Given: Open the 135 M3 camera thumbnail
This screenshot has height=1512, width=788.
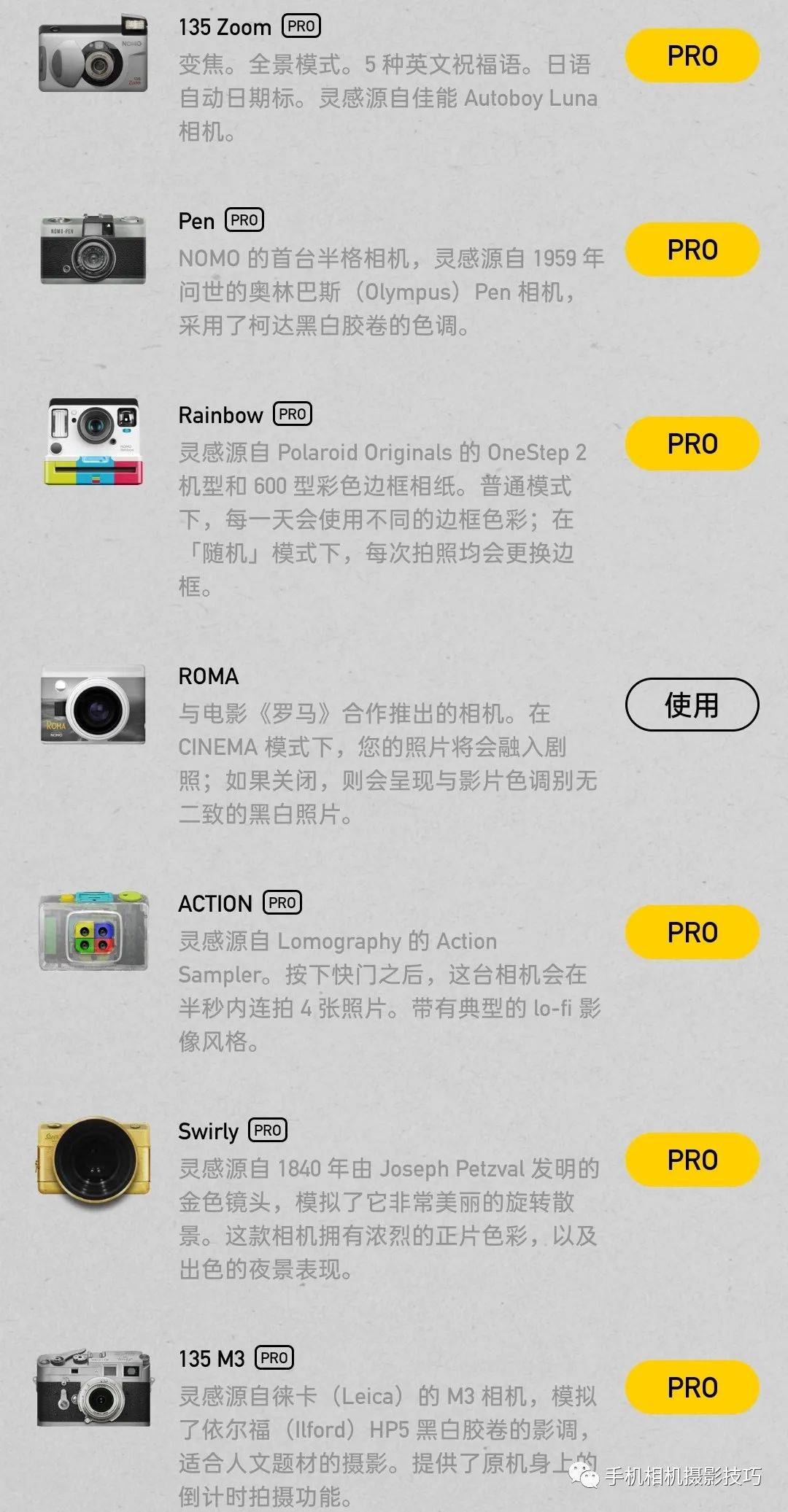Looking at the screenshot, I should (x=93, y=1387).
